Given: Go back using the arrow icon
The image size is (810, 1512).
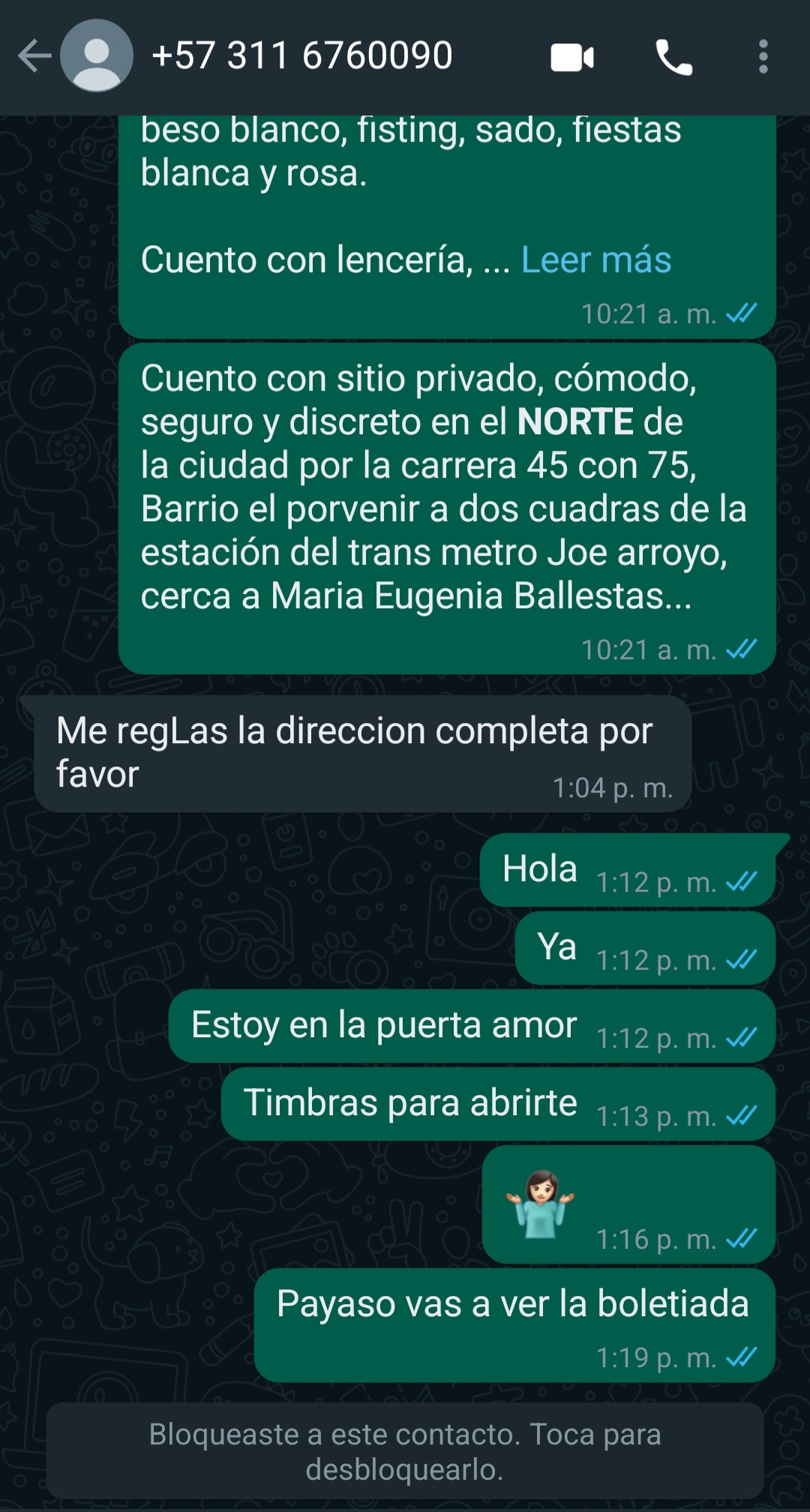Looking at the screenshot, I should click(x=34, y=56).
